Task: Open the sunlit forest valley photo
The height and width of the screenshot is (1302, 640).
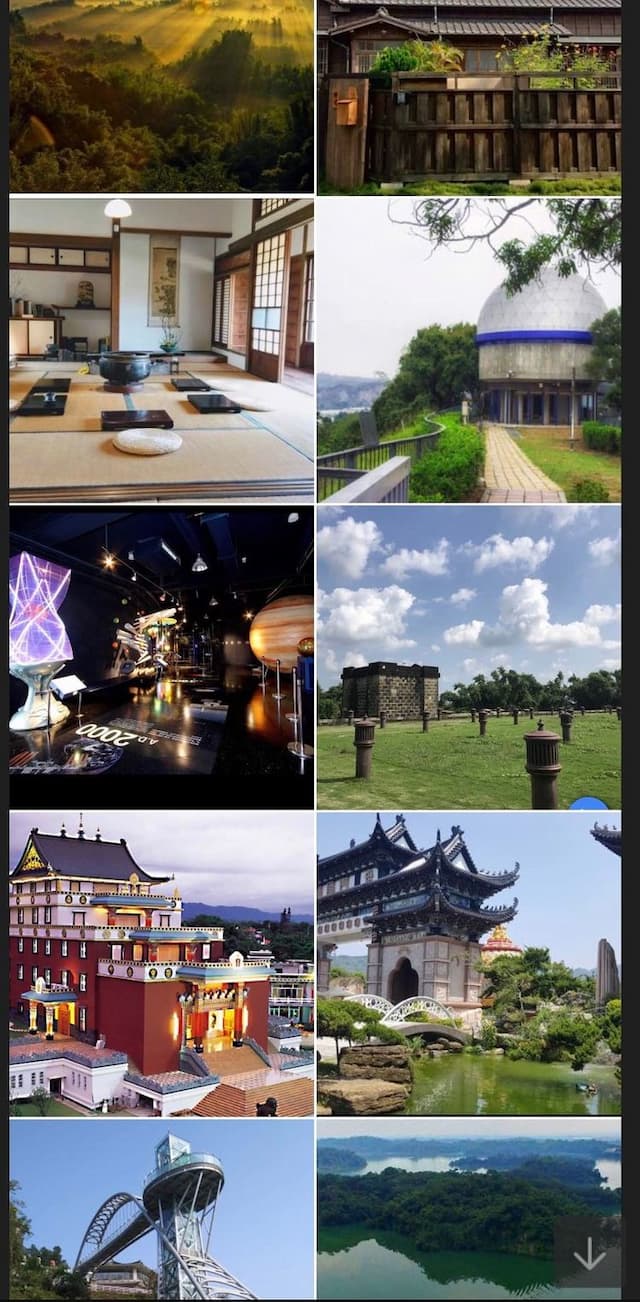Action: [161, 96]
